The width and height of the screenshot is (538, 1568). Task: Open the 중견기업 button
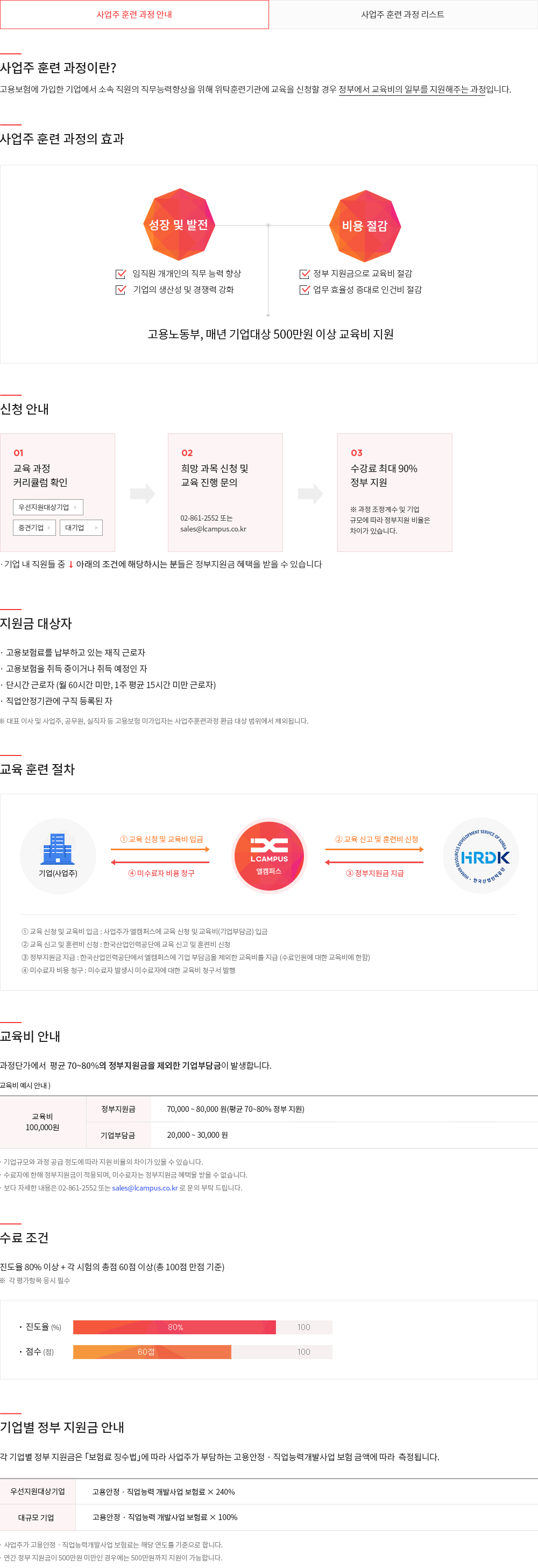point(34,528)
